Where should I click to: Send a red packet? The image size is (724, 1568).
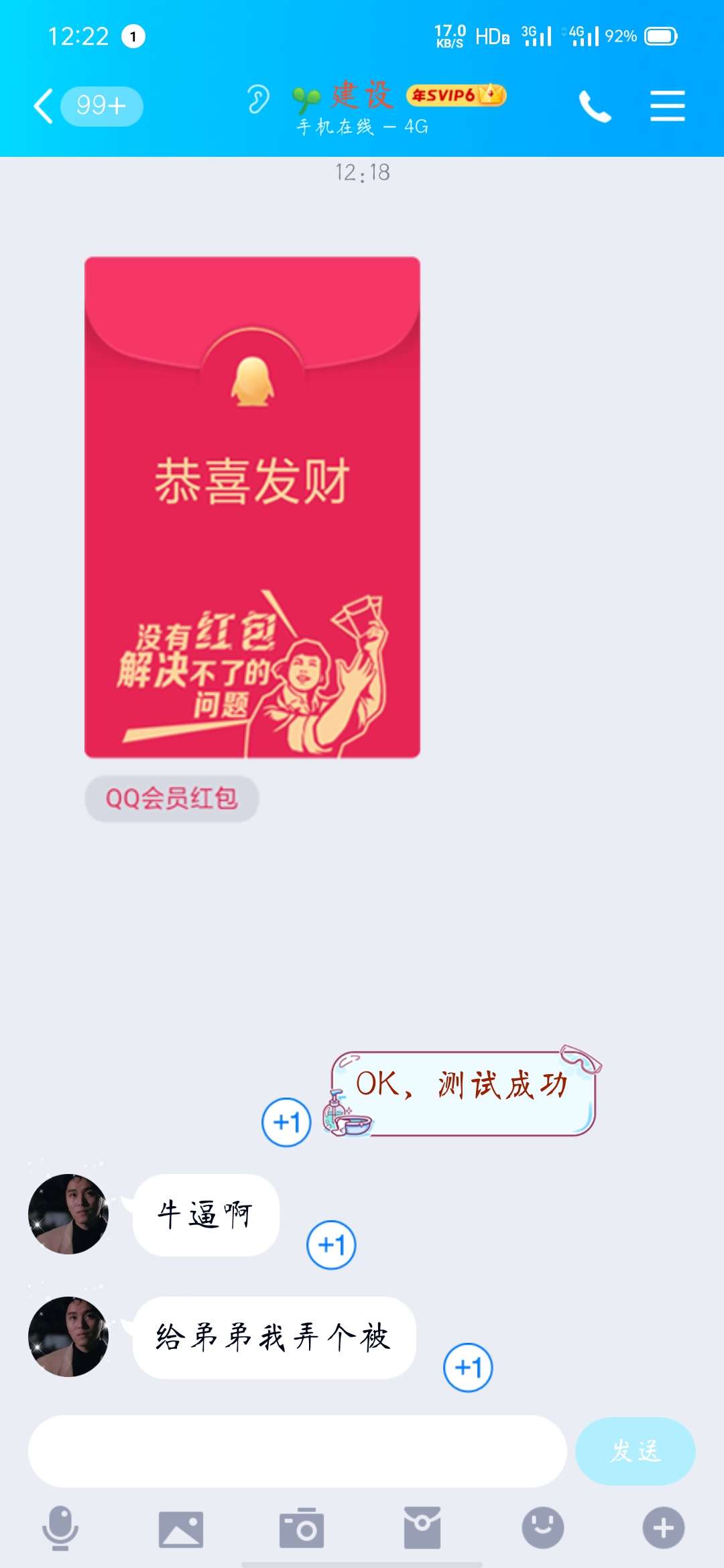pos(422,1528)
